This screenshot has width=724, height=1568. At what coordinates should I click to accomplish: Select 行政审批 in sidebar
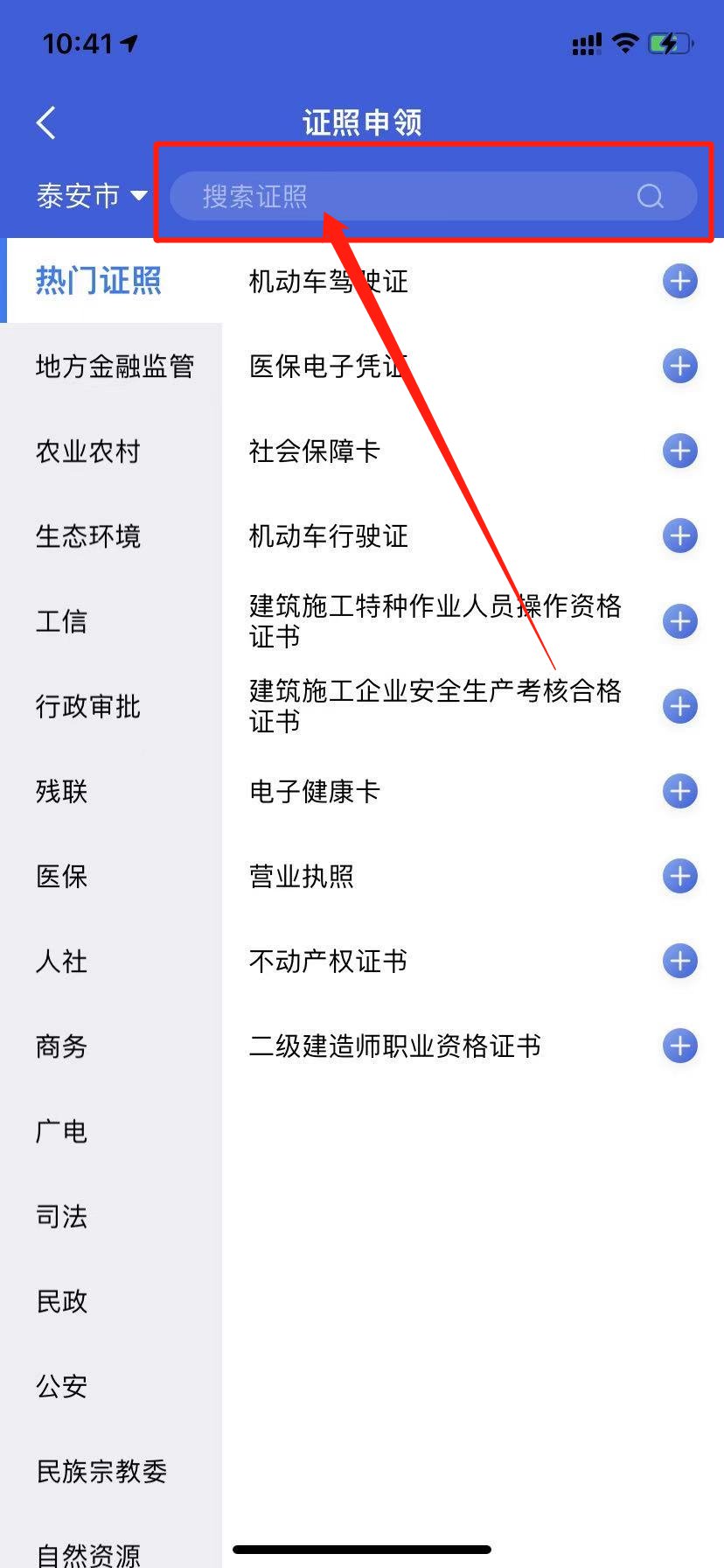(x=87, y=706)
